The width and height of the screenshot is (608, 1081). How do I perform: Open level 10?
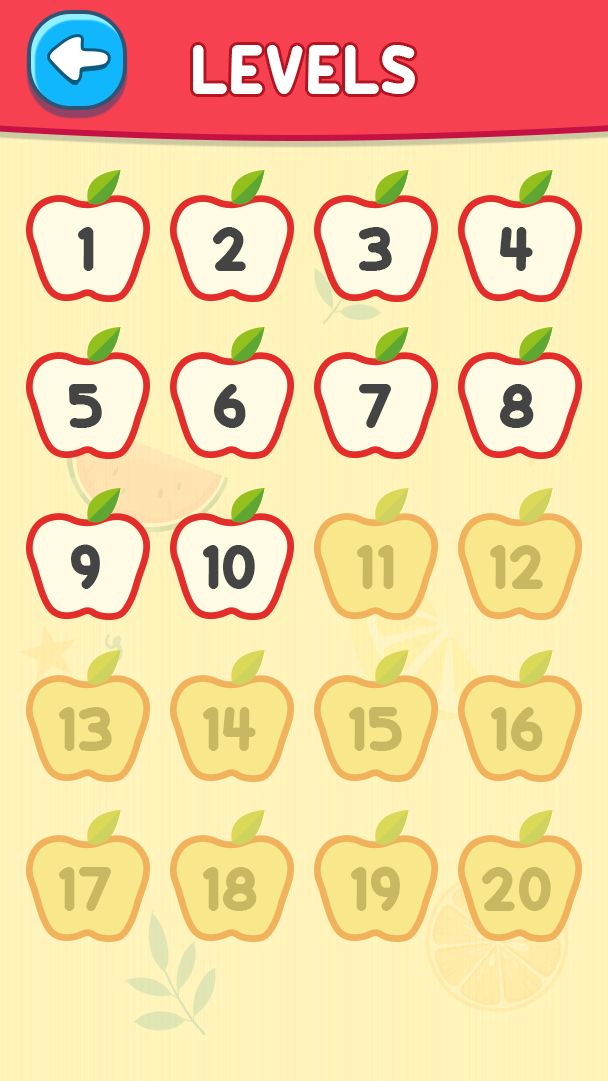click(231, 566)
